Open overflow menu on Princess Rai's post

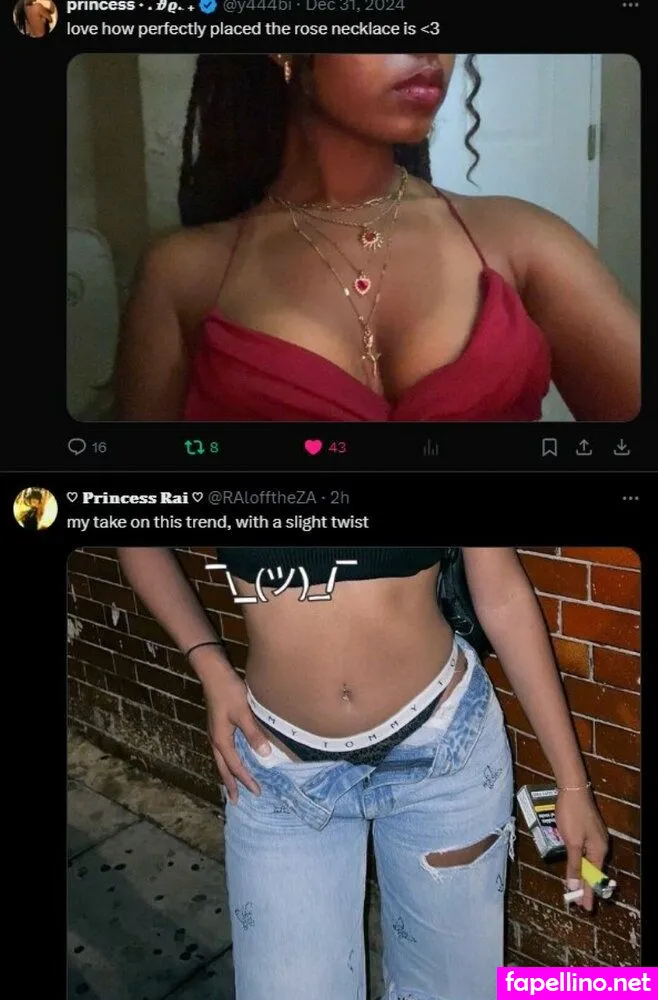629,497
